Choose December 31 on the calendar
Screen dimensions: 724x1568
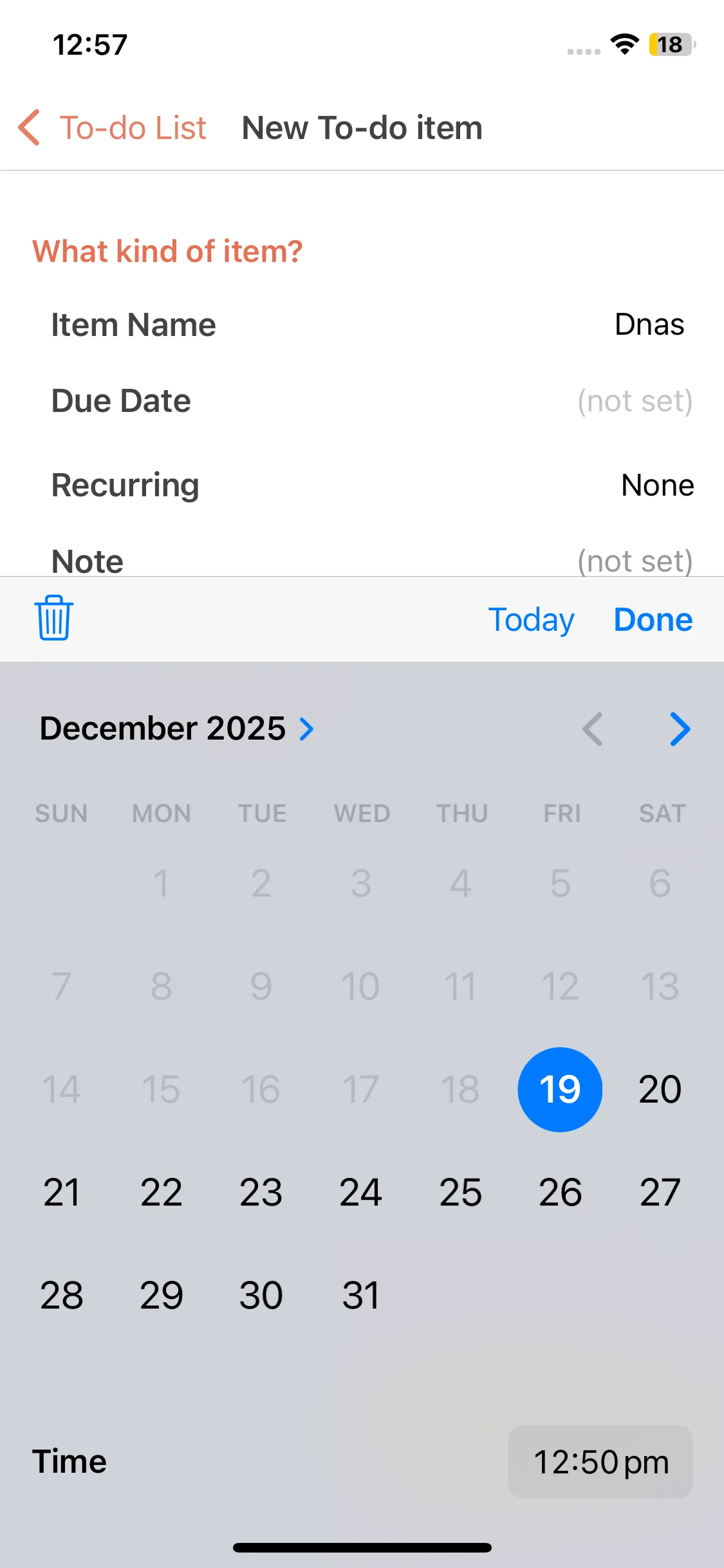[361, 1295]
